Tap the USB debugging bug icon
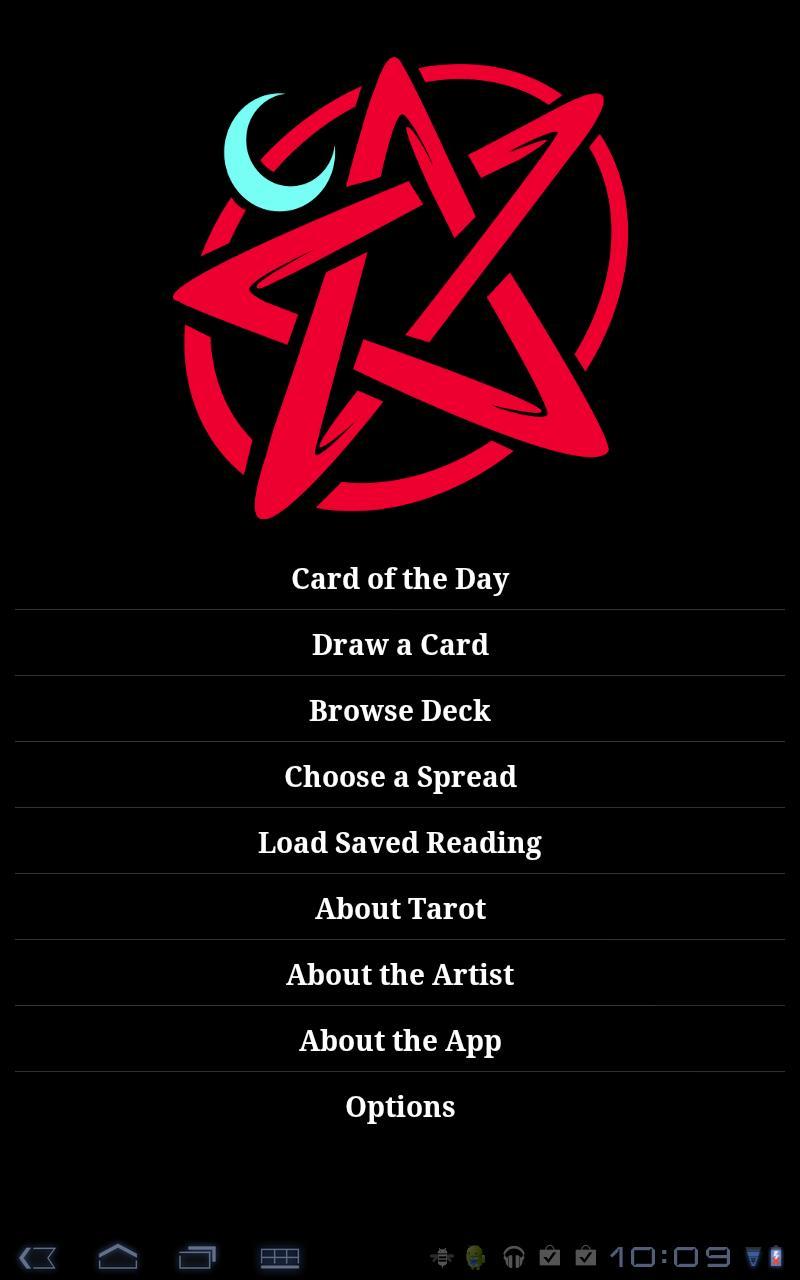 coord(441,1256)
